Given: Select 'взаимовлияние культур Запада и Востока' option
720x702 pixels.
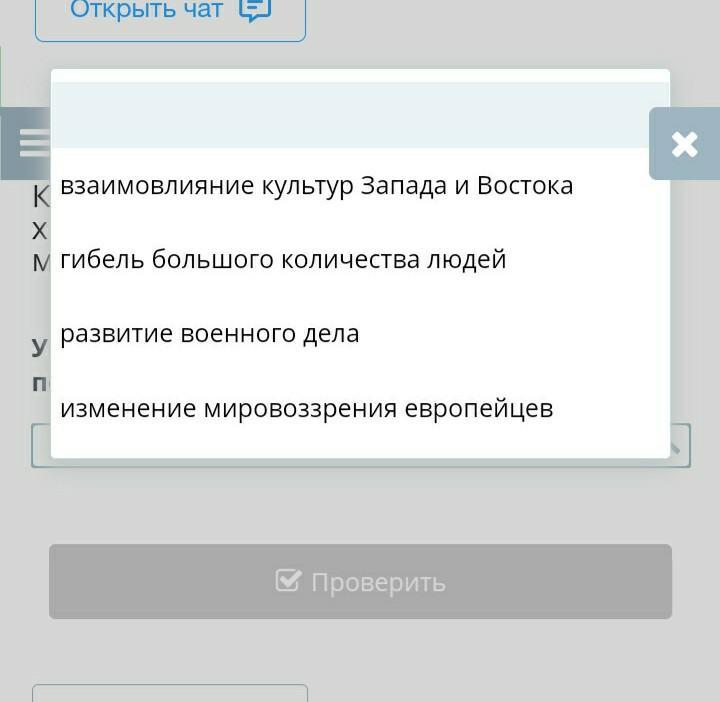Looking at the screenshot, I should (316, 186).
